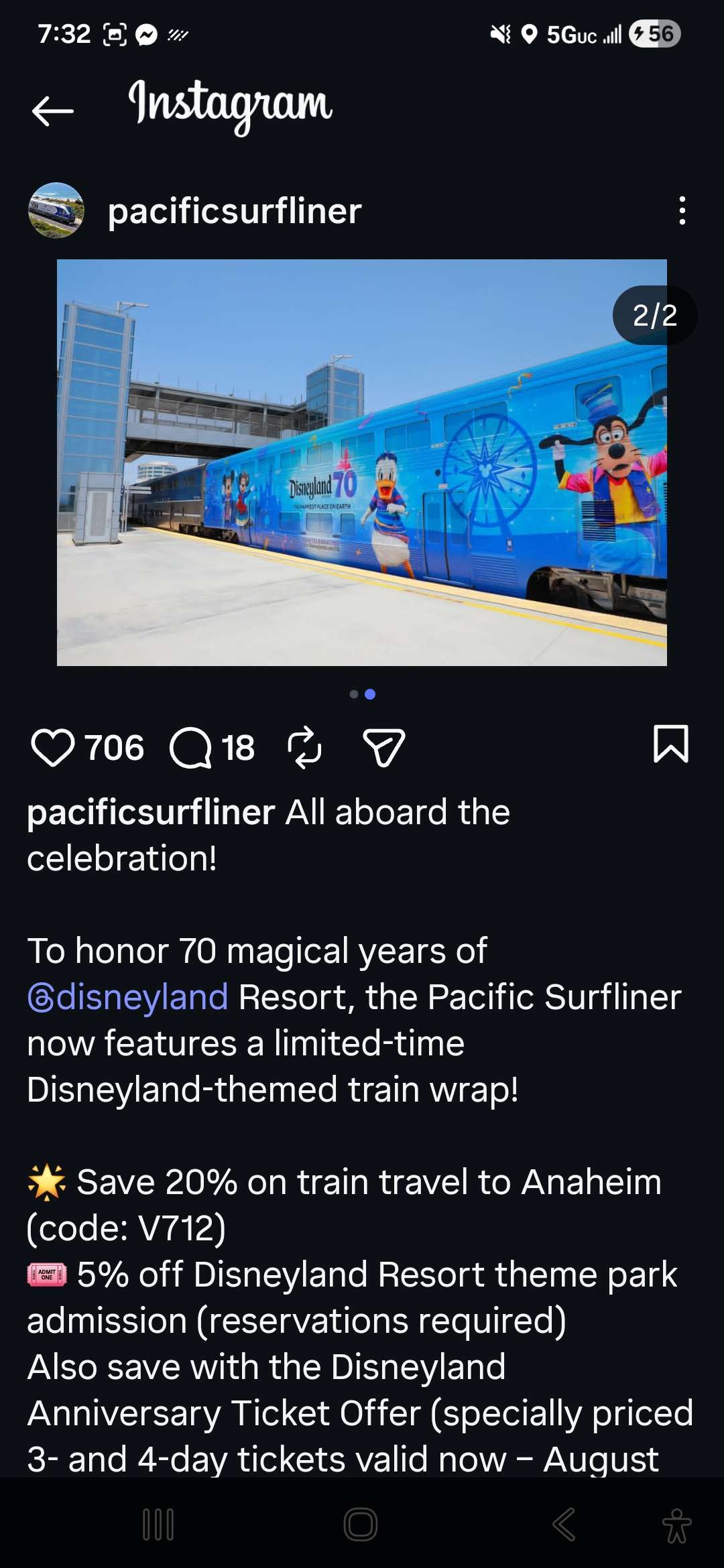Go to the phone home screen
The height and width of the screenshot is (1568, 724).
point(361,1524)
